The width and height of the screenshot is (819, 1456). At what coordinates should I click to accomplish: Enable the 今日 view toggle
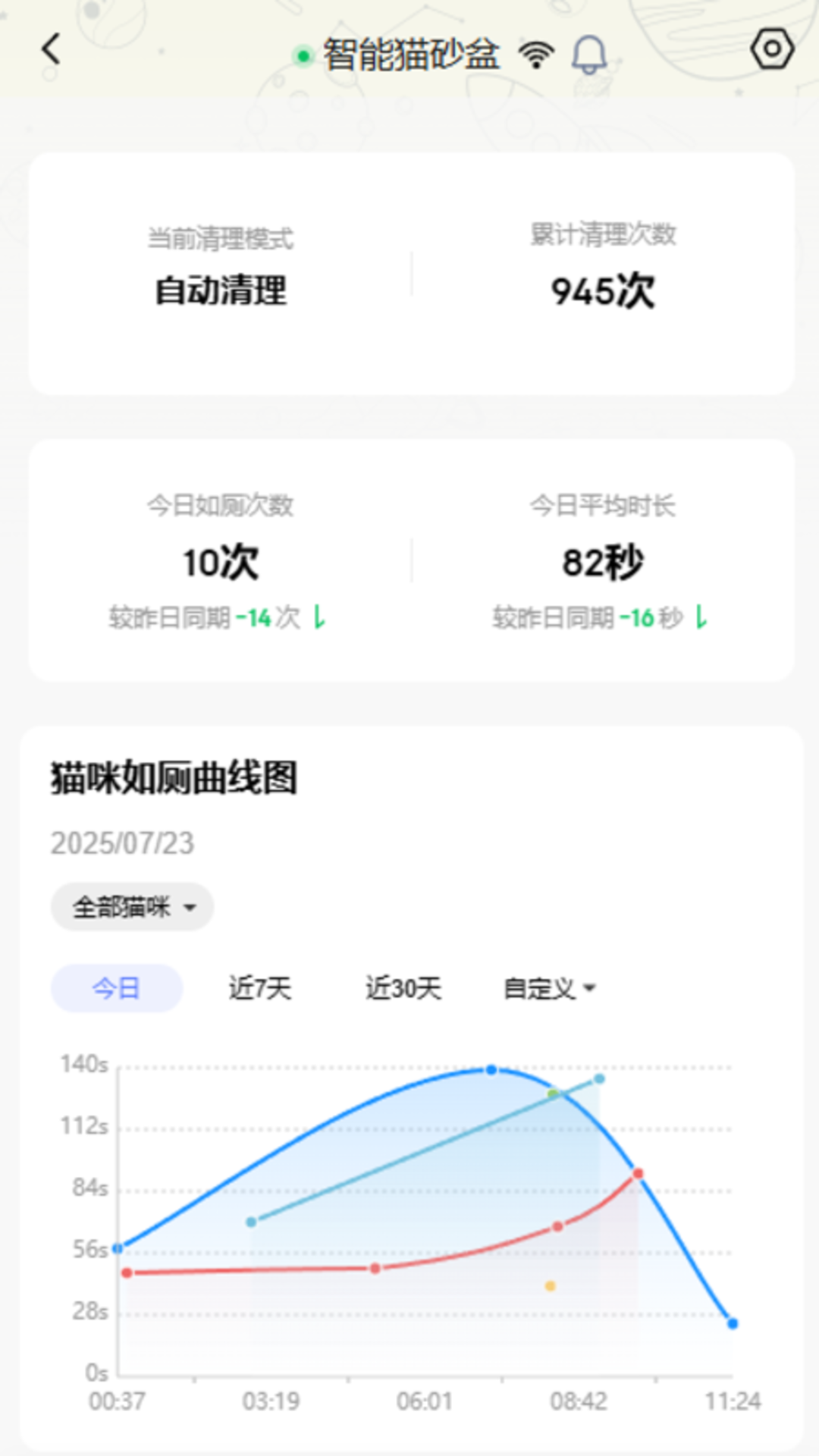coord(115,987)
